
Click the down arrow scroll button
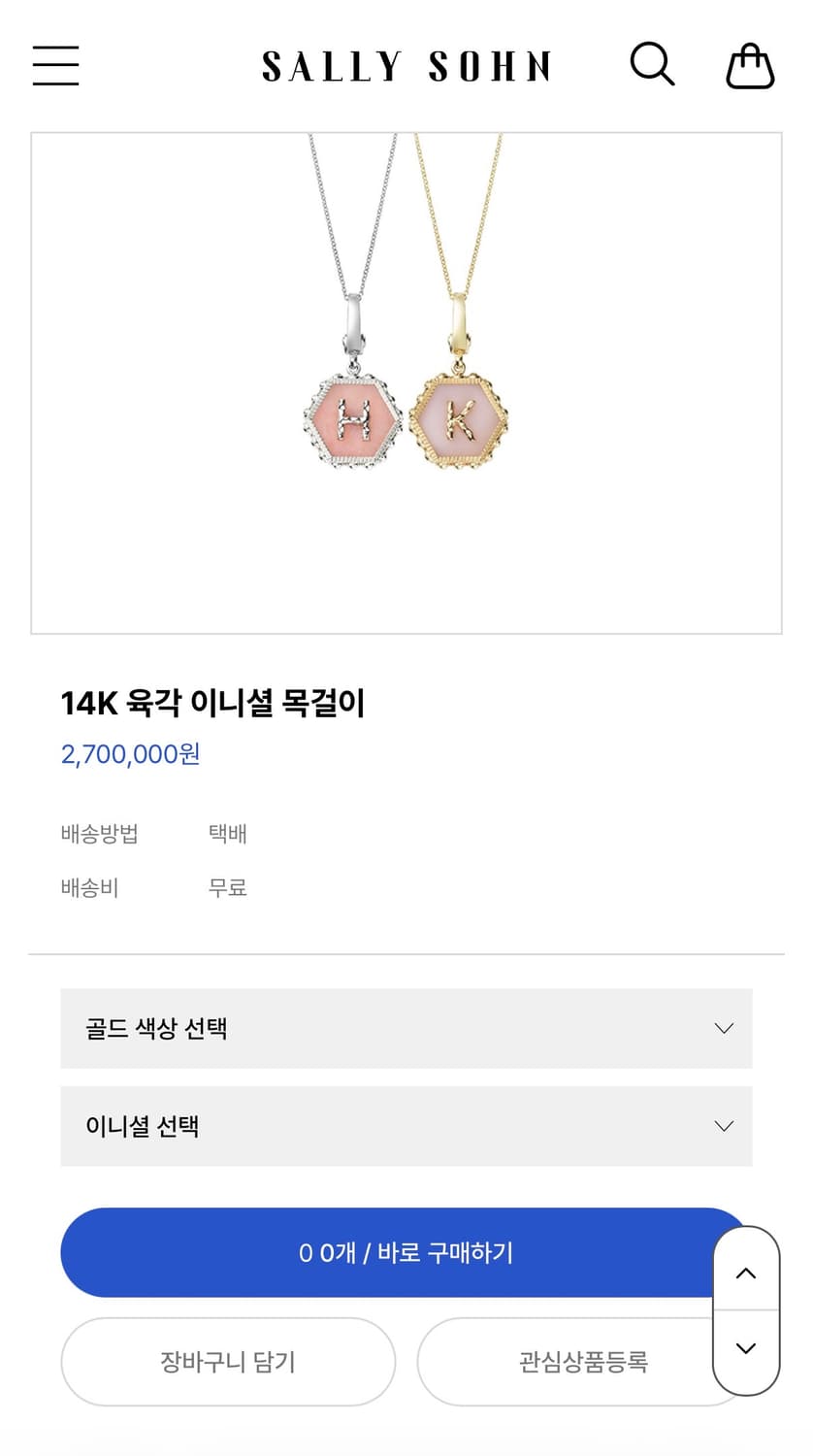(x=745, y=1347)
